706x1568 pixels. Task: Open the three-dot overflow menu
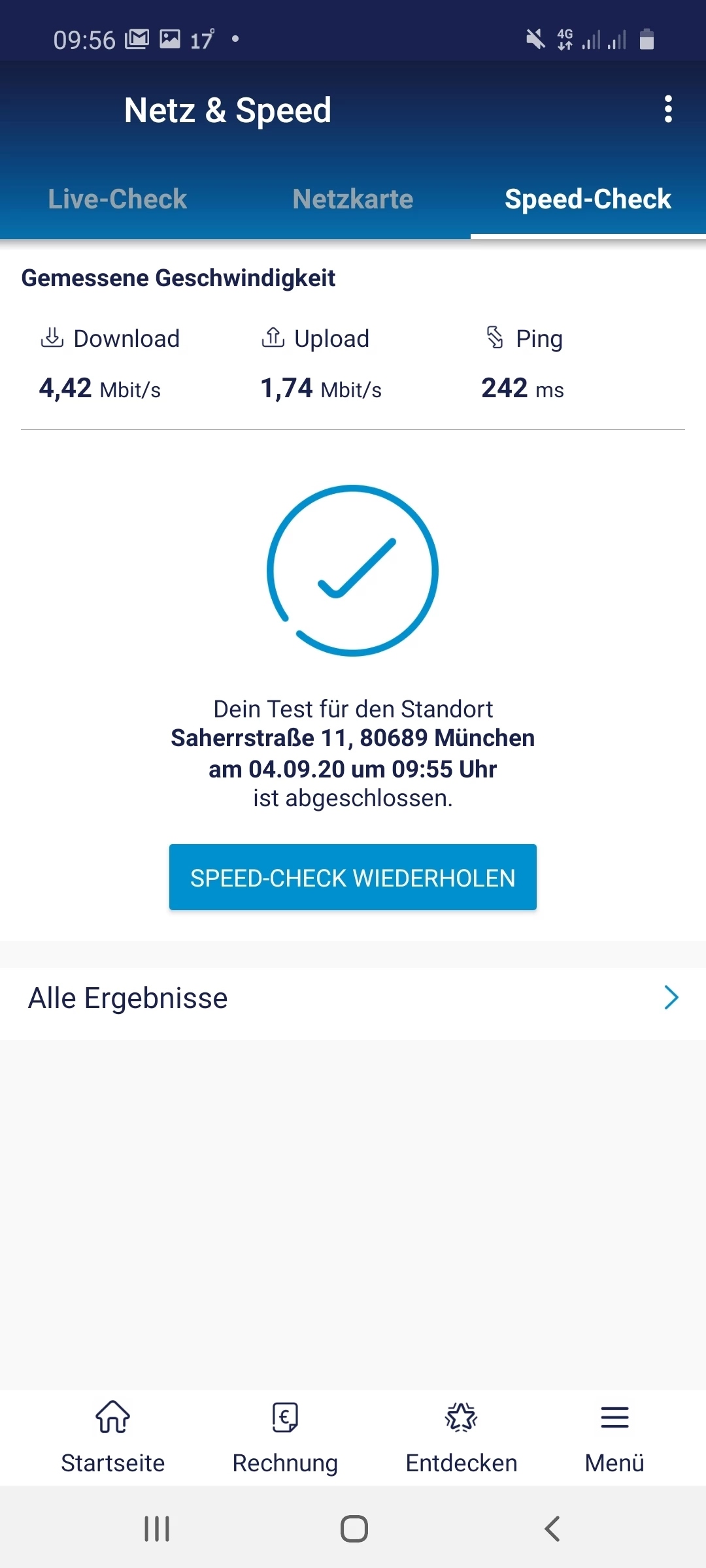coord(667,109)
